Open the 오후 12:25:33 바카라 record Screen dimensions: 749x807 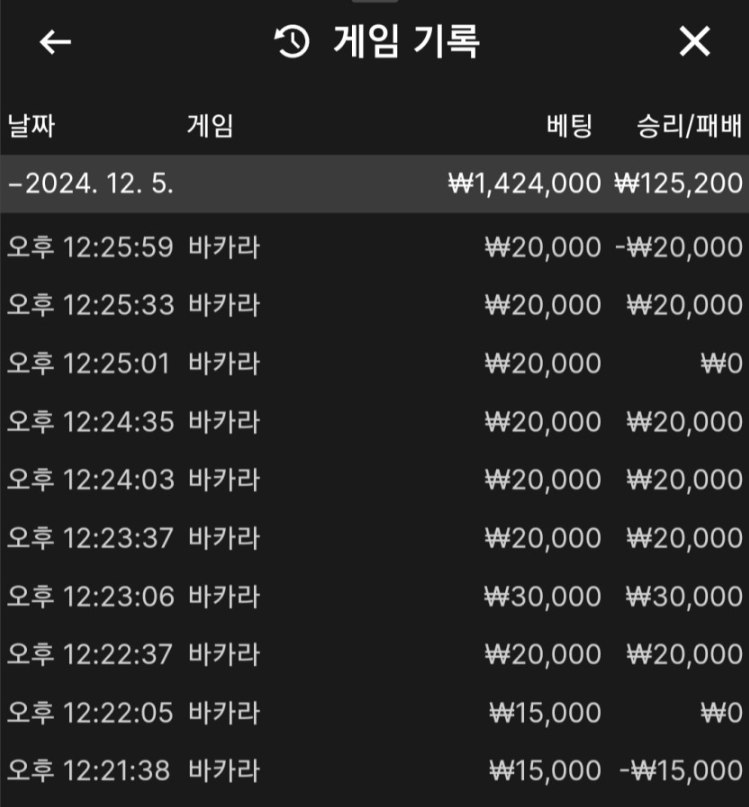pos(374,305)
